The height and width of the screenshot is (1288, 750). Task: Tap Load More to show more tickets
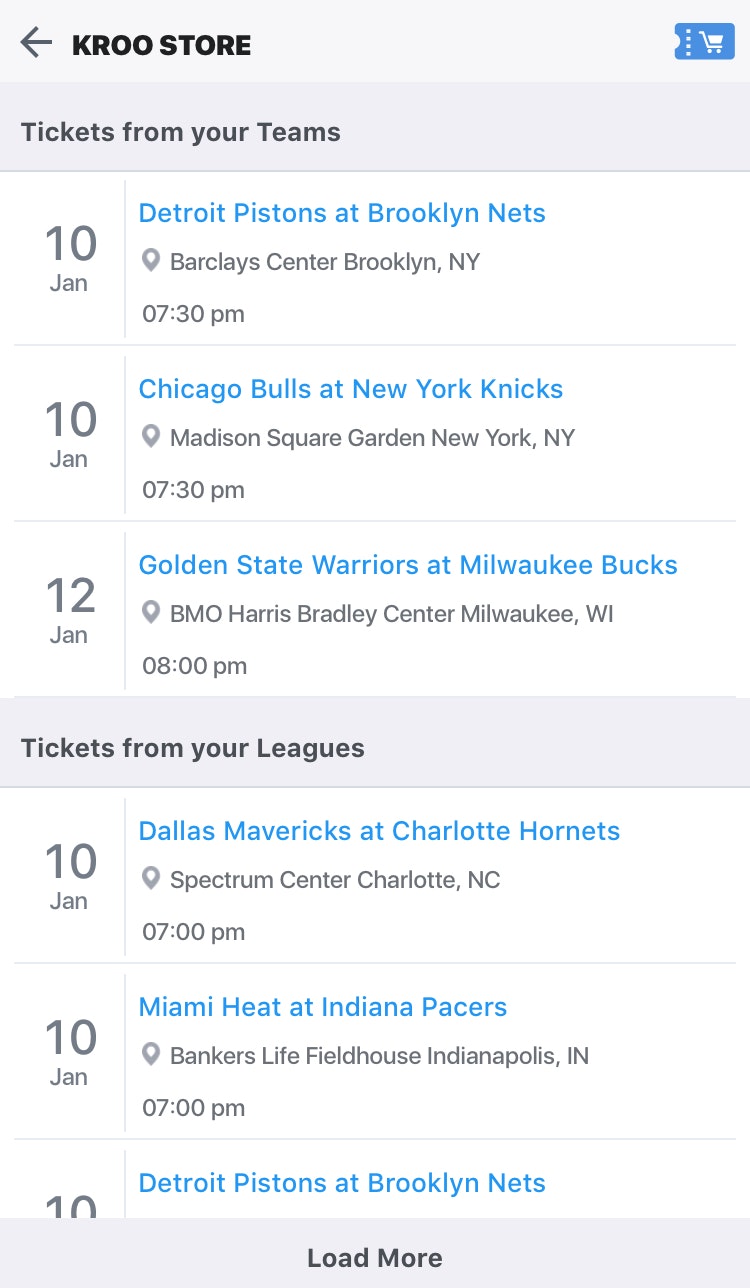coord(375,1257)
